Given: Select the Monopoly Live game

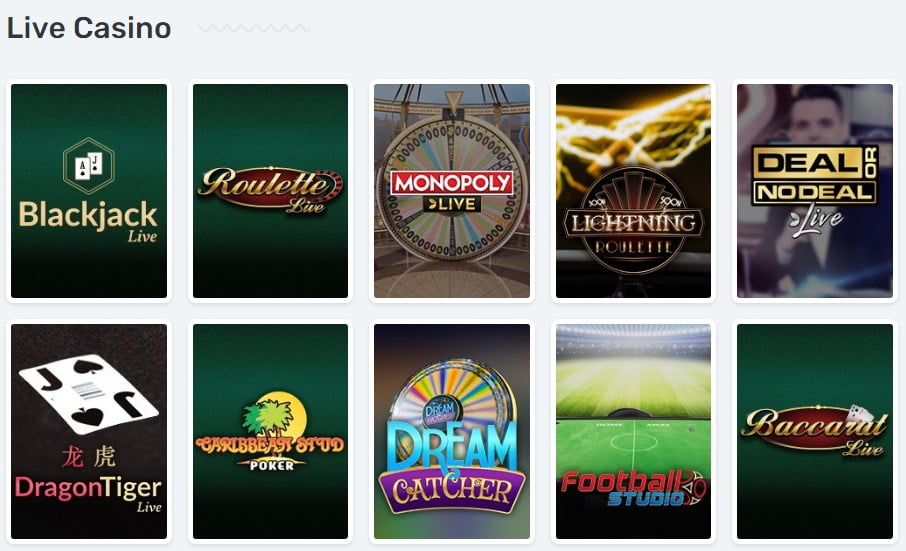Looking at the screenshot, I should pos(452,191).
